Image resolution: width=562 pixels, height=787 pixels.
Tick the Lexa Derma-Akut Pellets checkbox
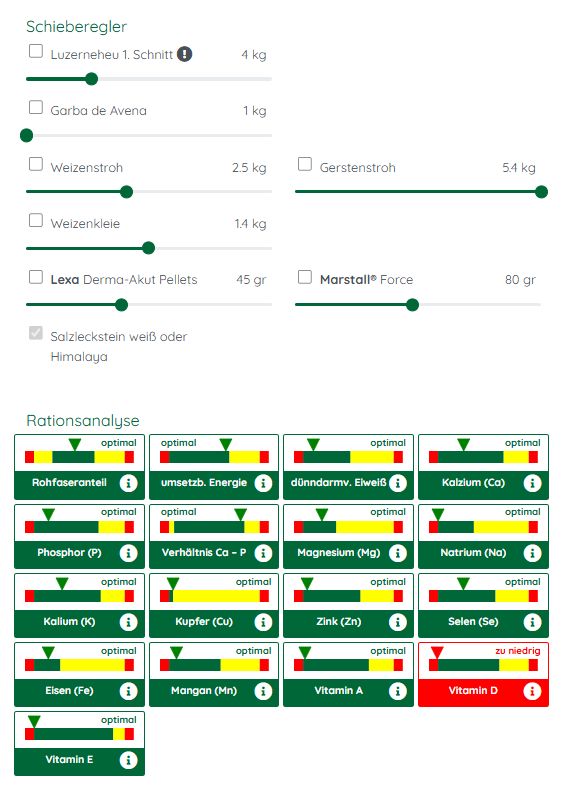coord(36,277)
